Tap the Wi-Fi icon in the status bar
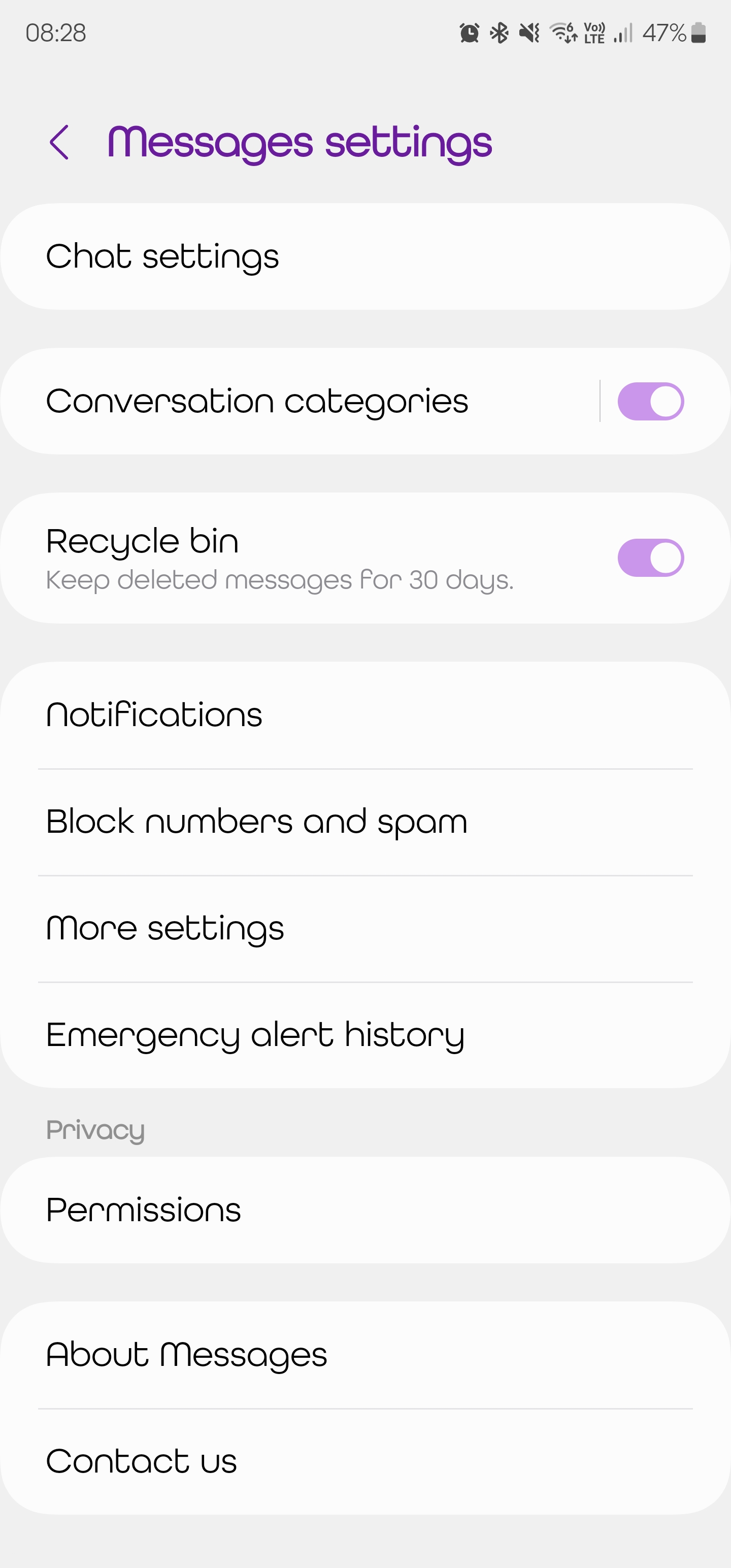731x1568 pixels. click(564, 34)
